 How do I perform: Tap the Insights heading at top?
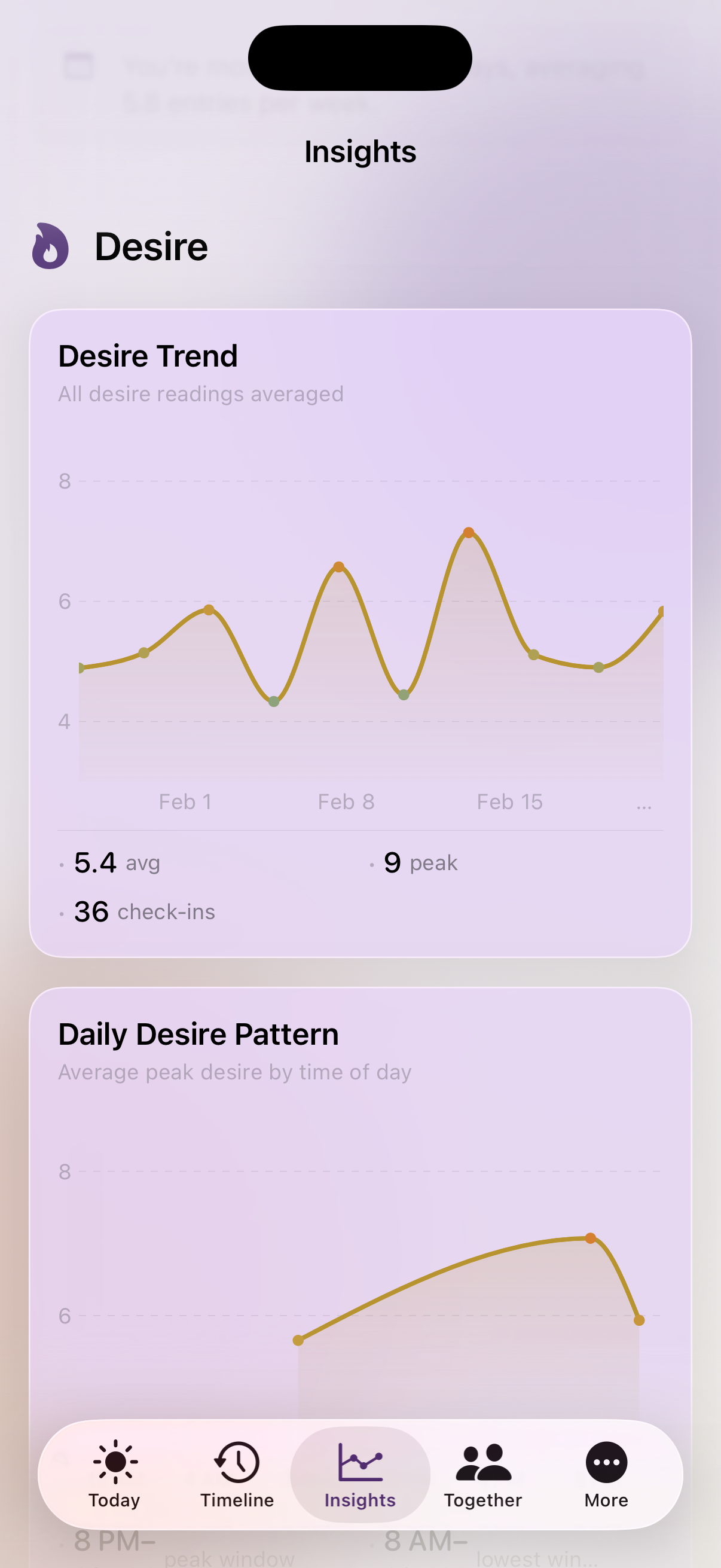pyautogui.click(x=360, y=150)
